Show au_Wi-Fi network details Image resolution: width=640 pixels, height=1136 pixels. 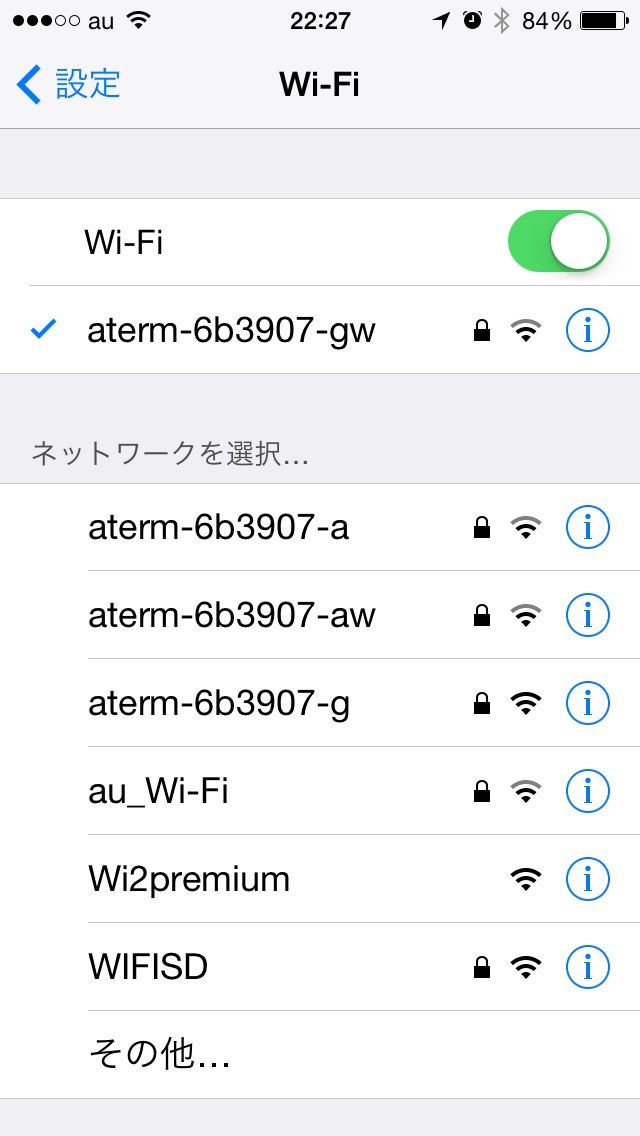click(x=588, y=791)
